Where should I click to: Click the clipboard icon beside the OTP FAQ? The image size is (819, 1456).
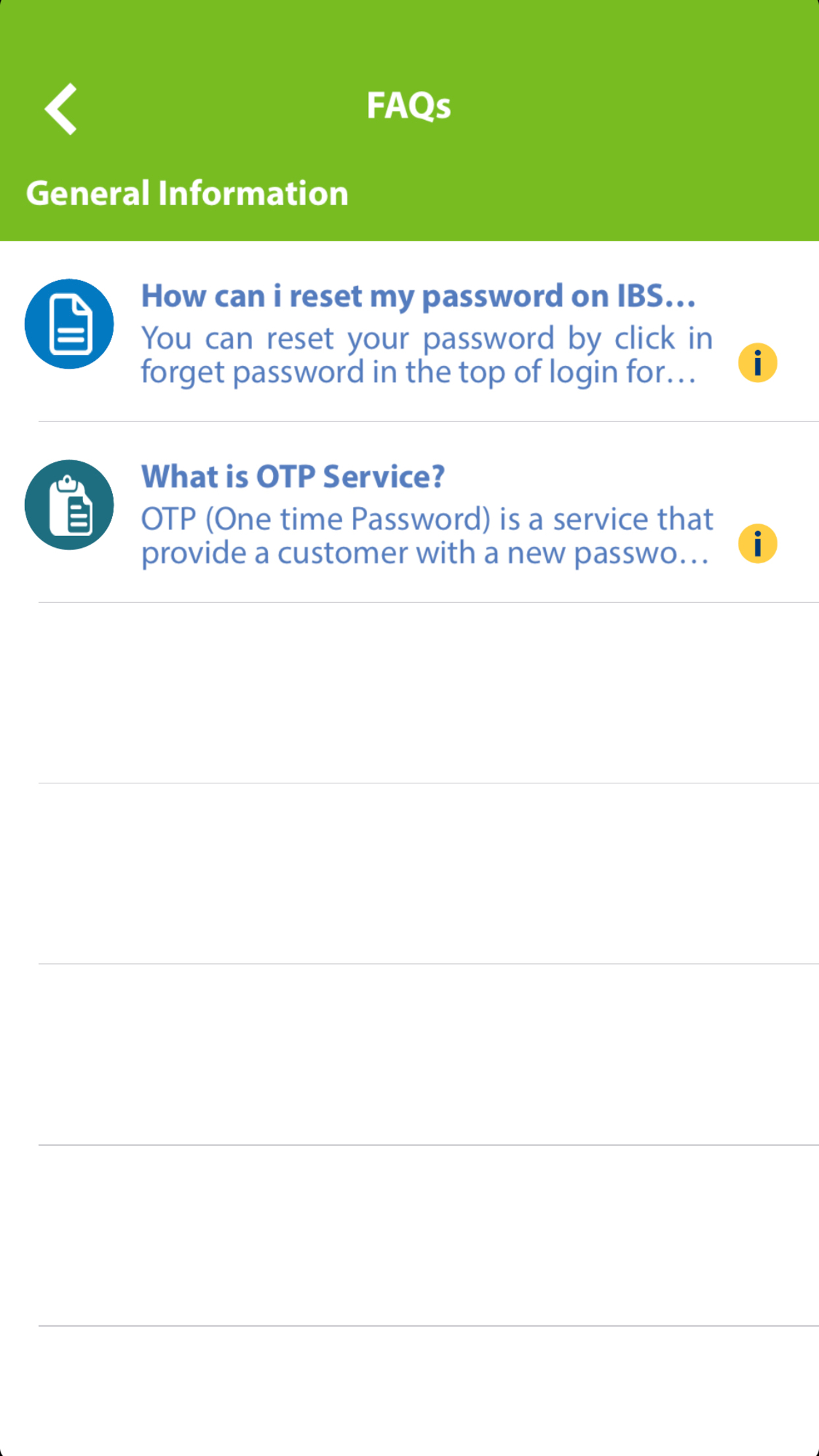click(69, 504)
